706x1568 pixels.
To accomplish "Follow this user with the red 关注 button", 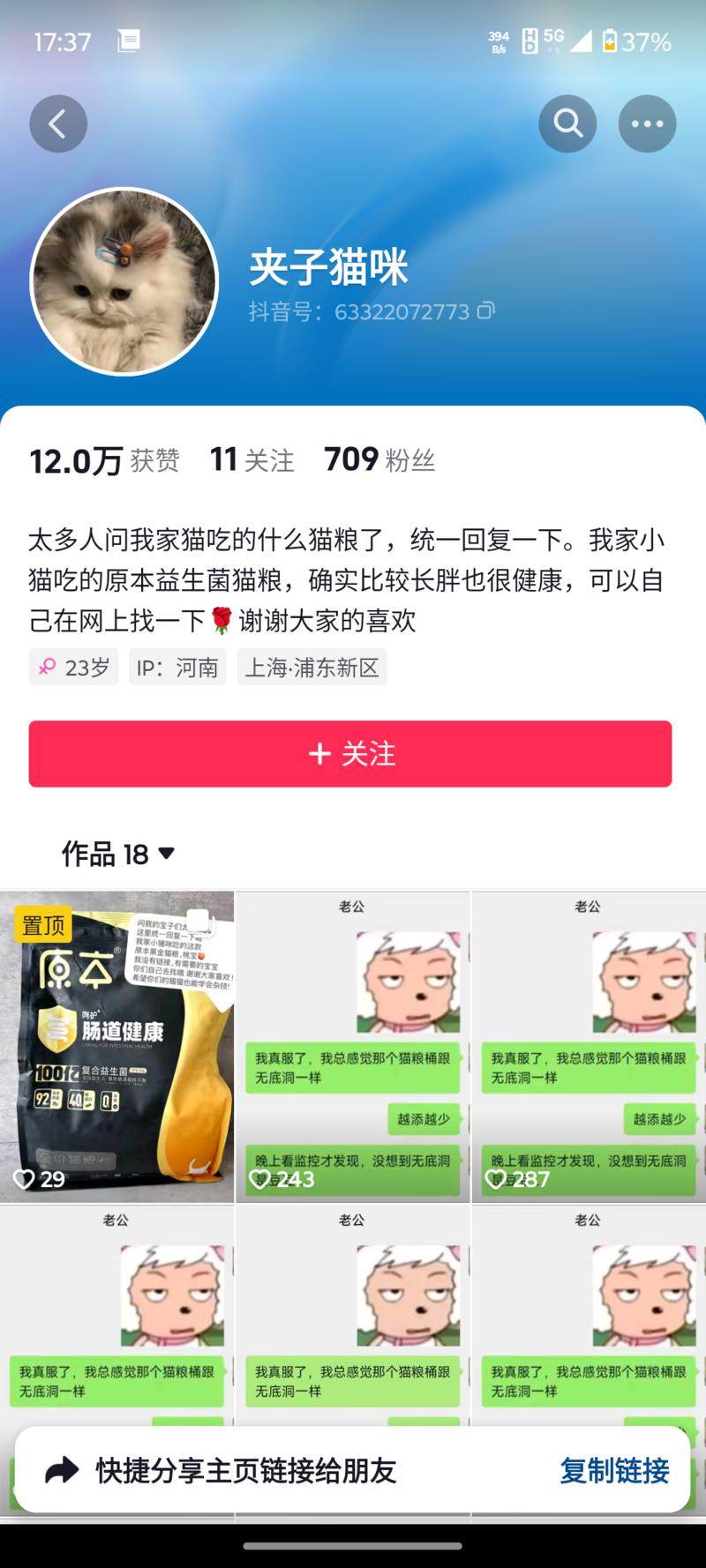I will tap(350, 754).
